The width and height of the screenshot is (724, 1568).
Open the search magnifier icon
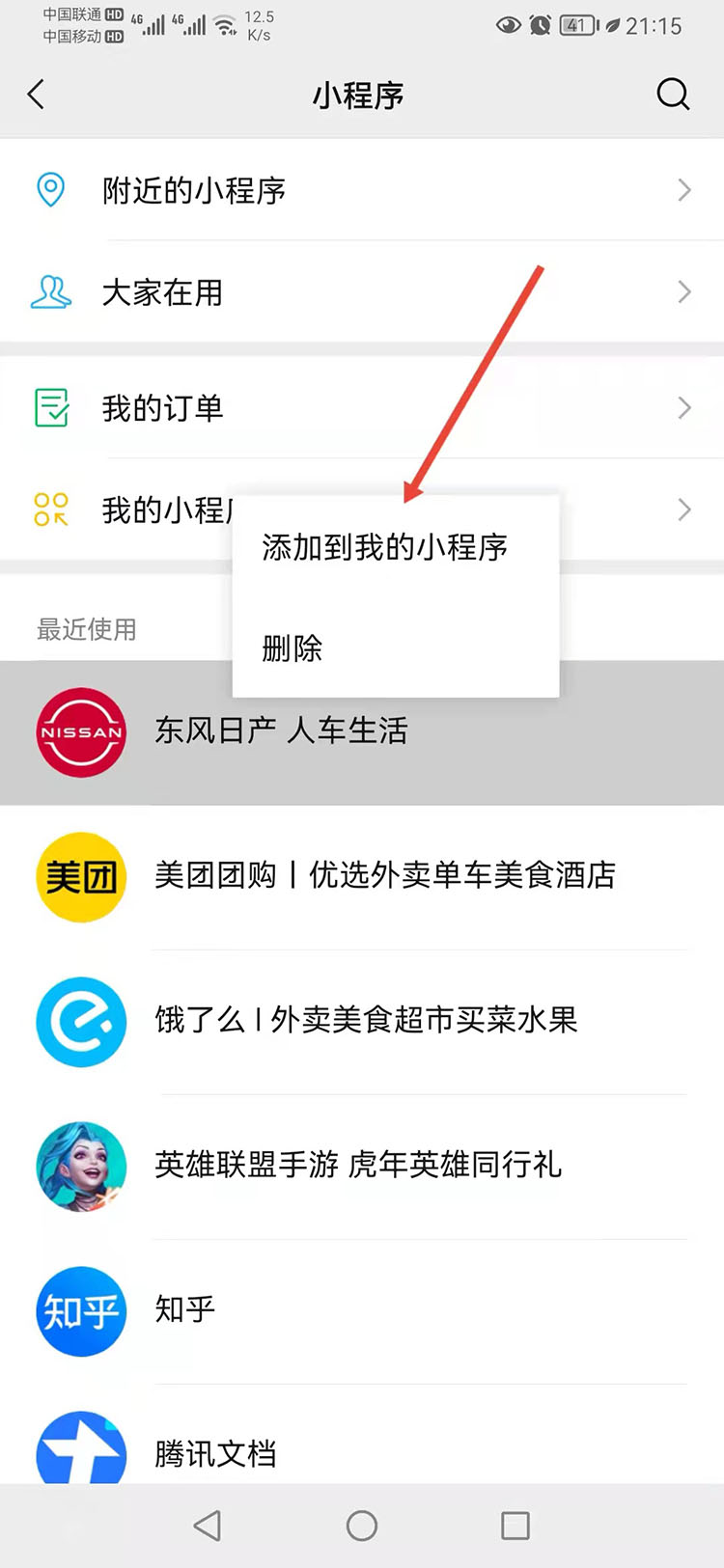point(672,95)
